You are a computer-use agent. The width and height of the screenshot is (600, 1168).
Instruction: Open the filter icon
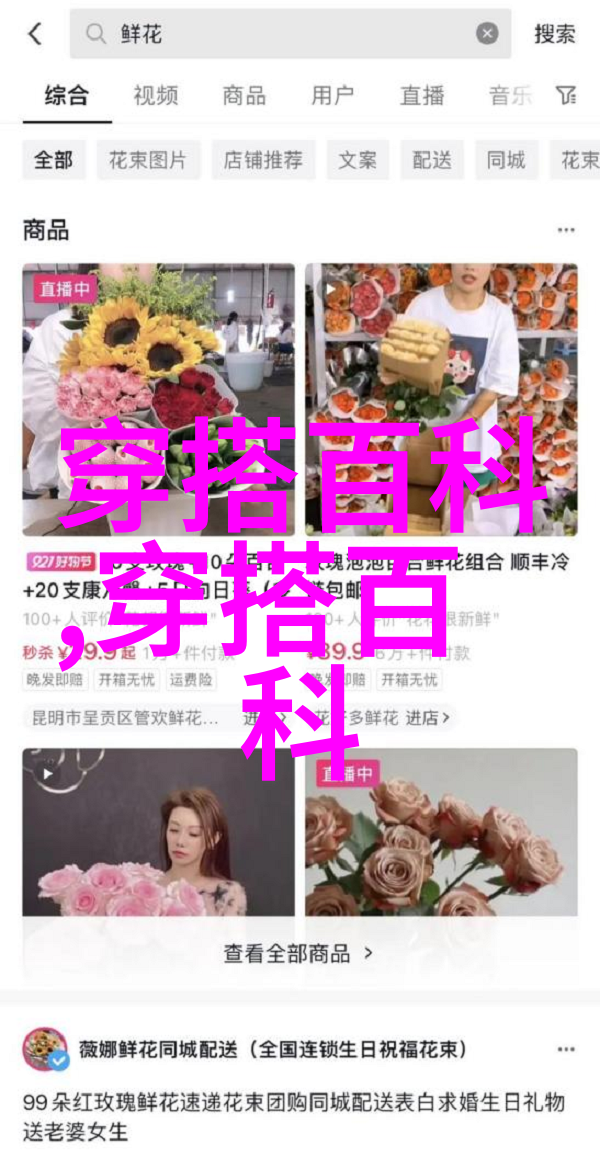(x=567, y=96)
